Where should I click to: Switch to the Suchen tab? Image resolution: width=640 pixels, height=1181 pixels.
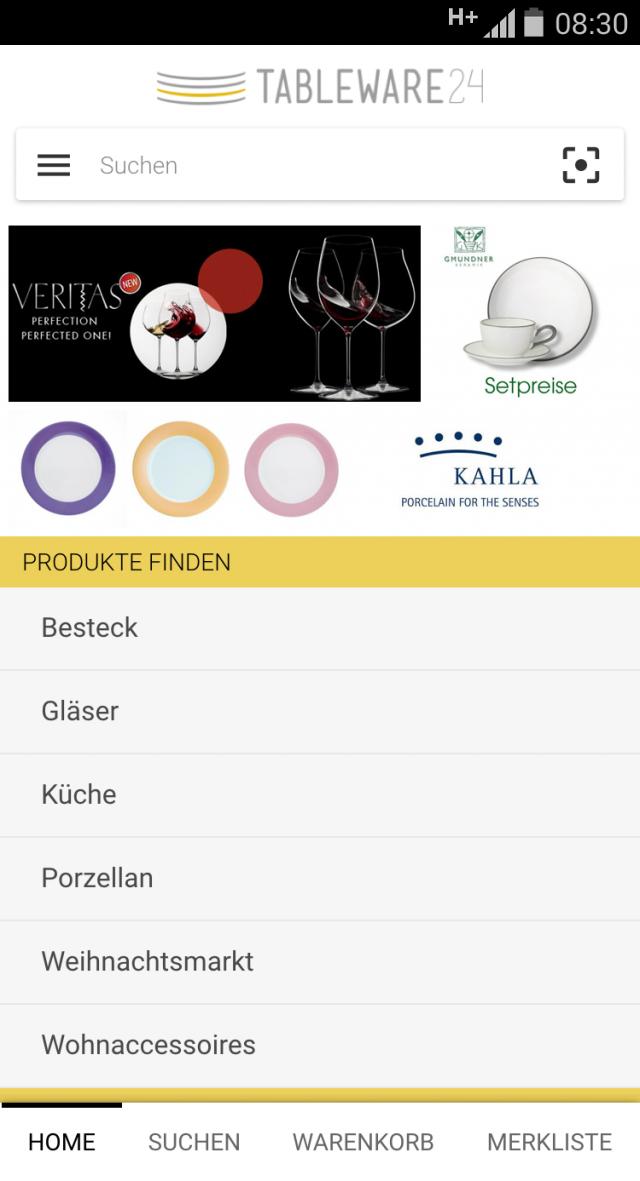(x=194, y=1142)
